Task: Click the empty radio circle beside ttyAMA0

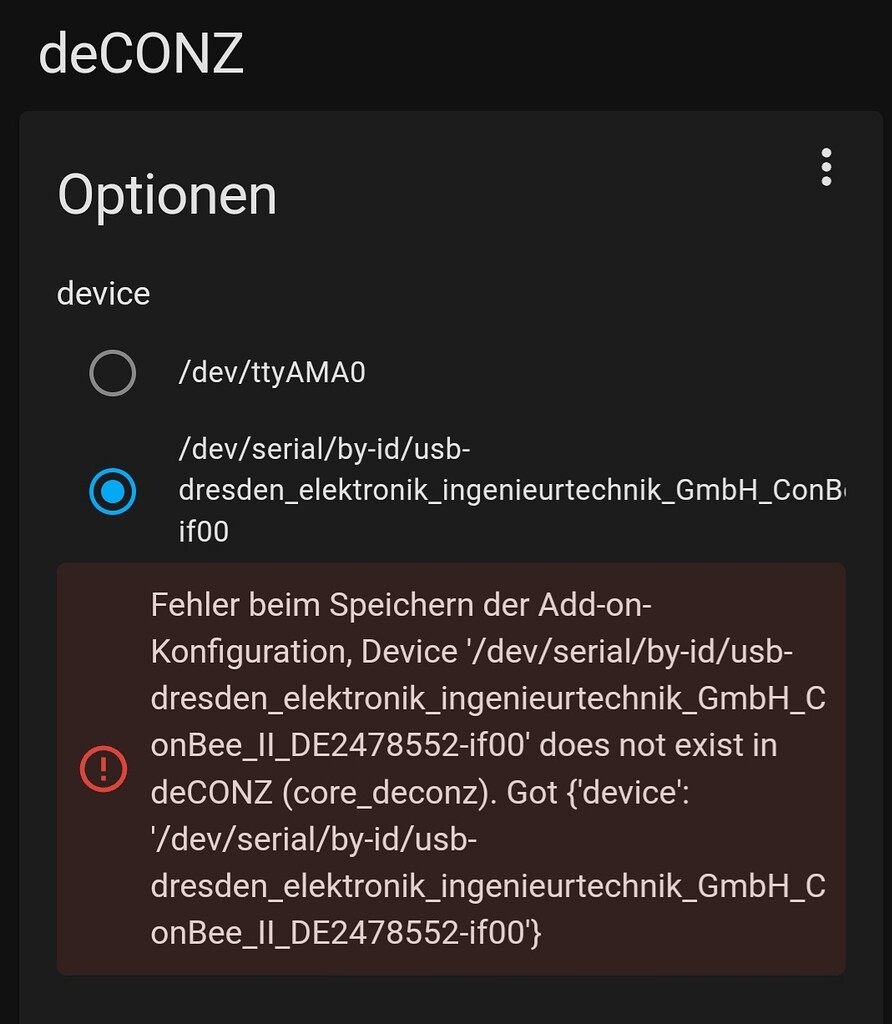Action: tap(113, 373)
